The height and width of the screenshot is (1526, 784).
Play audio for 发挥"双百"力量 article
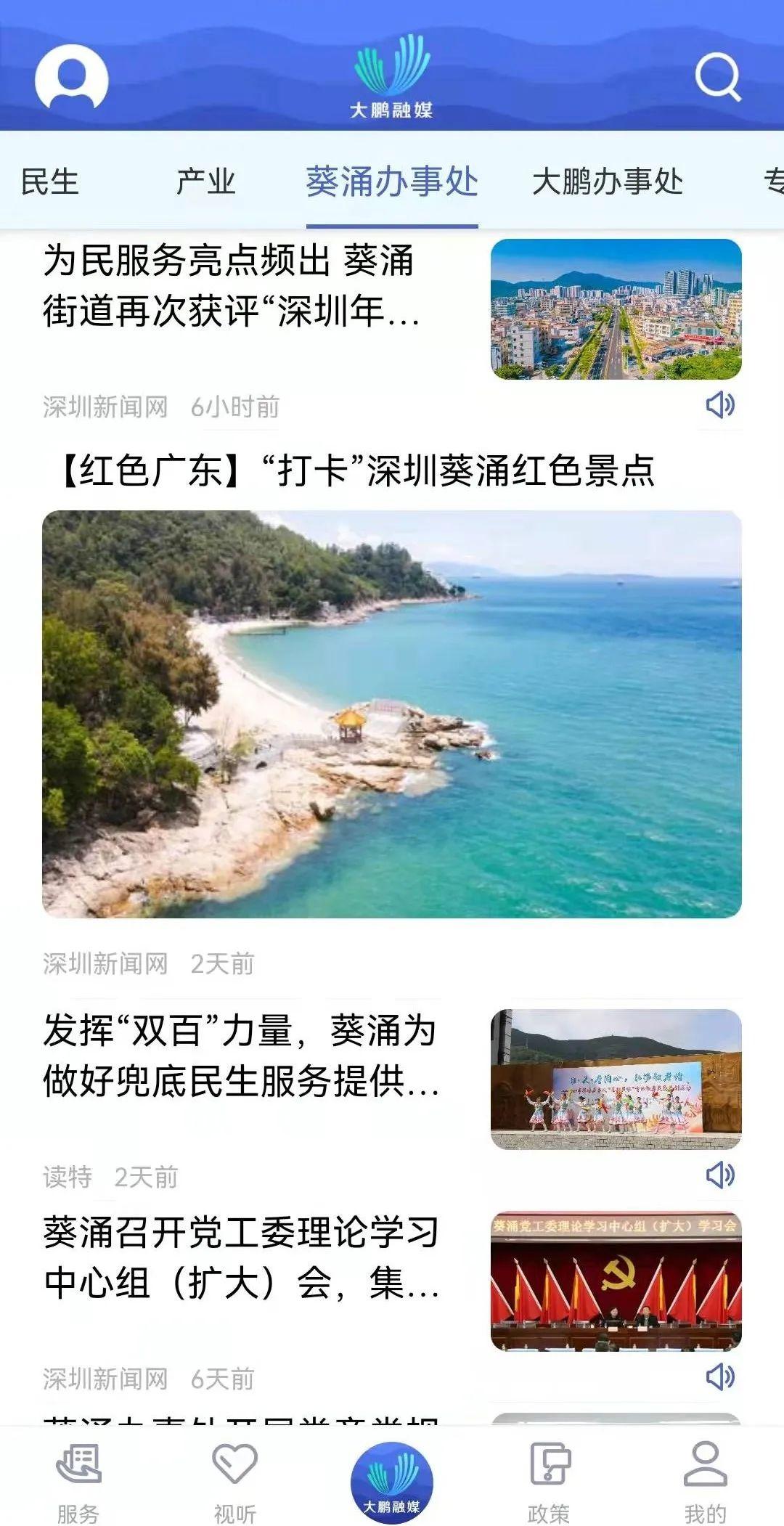[x=720, y=1175]
